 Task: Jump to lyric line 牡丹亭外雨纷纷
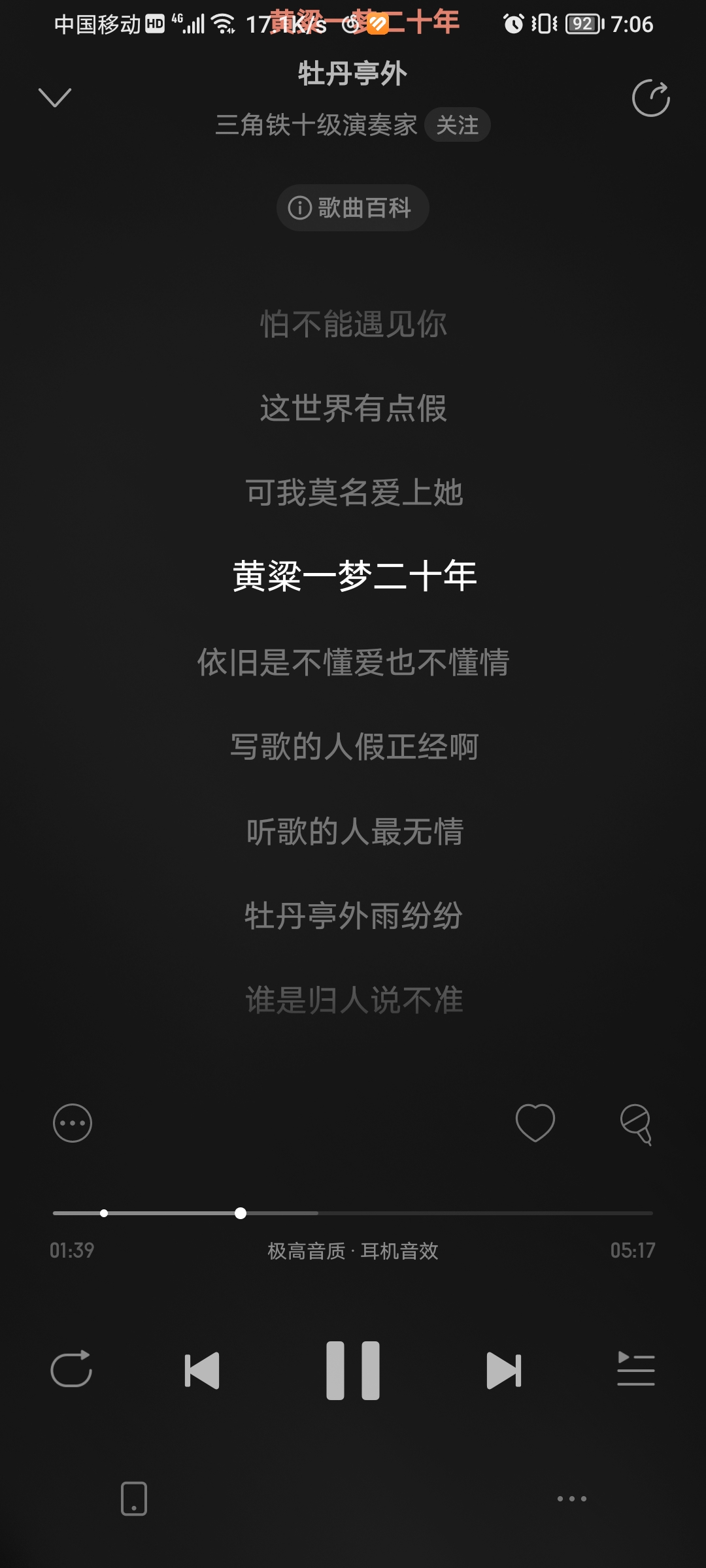click(x=353, y=915)
